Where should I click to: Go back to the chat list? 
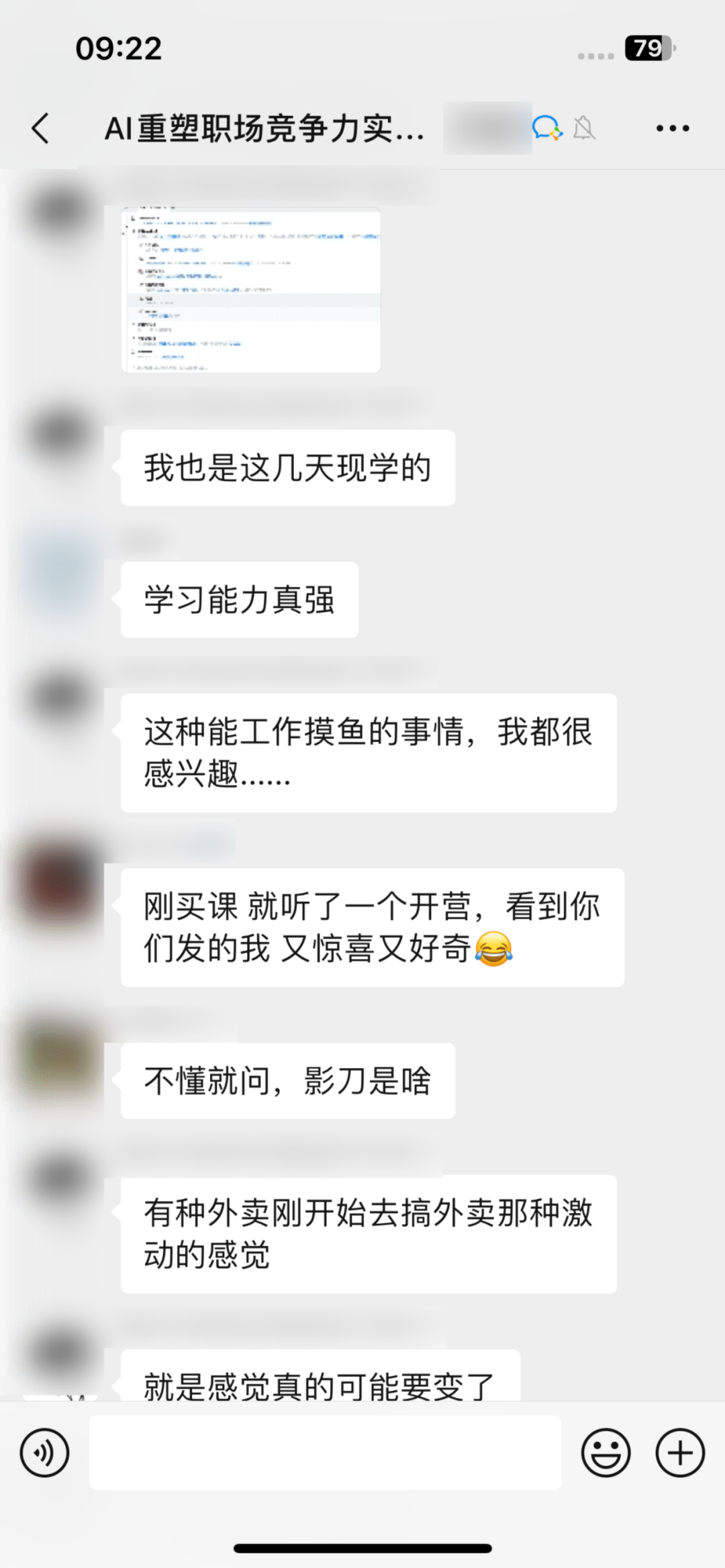click(x=40, y=128)
